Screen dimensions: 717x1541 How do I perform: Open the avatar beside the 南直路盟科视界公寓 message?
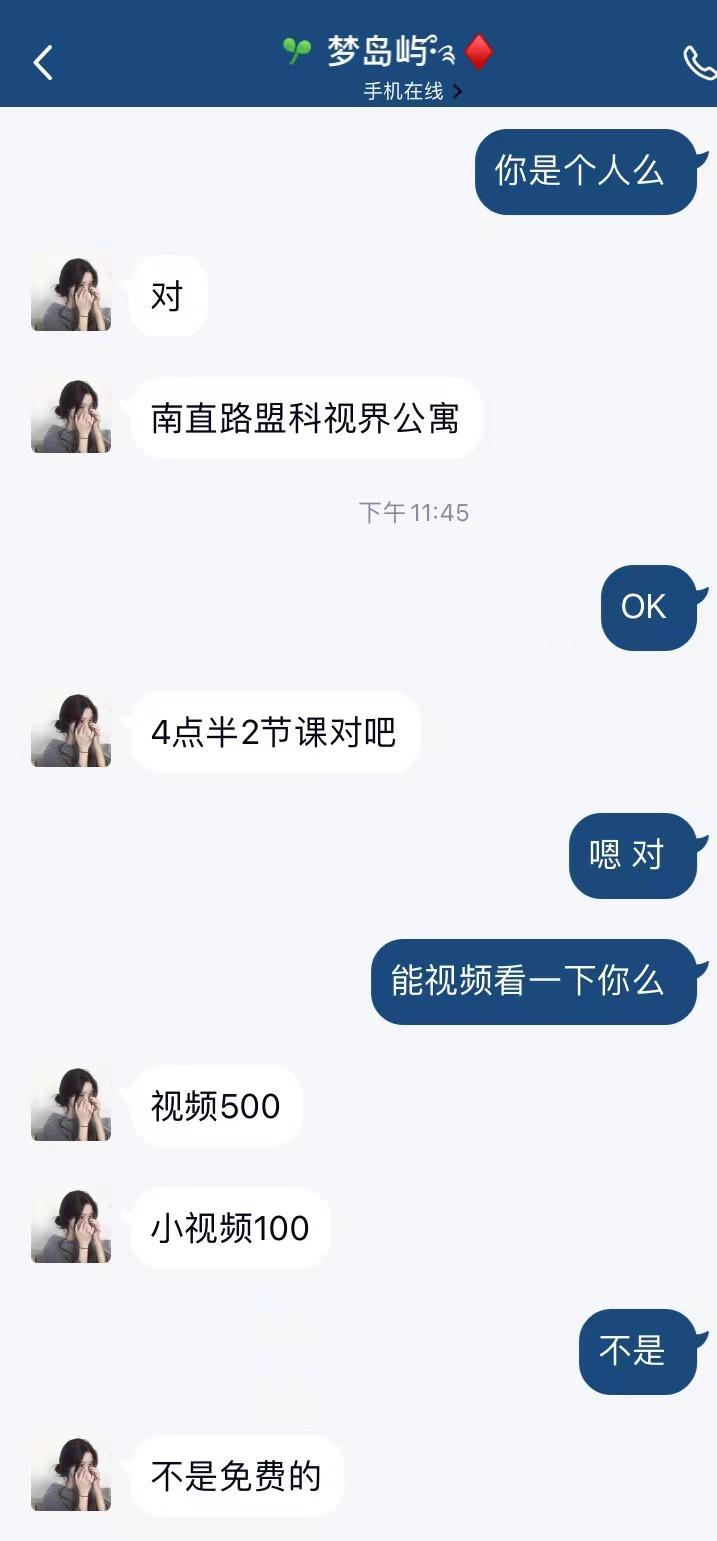pos(71,416)
